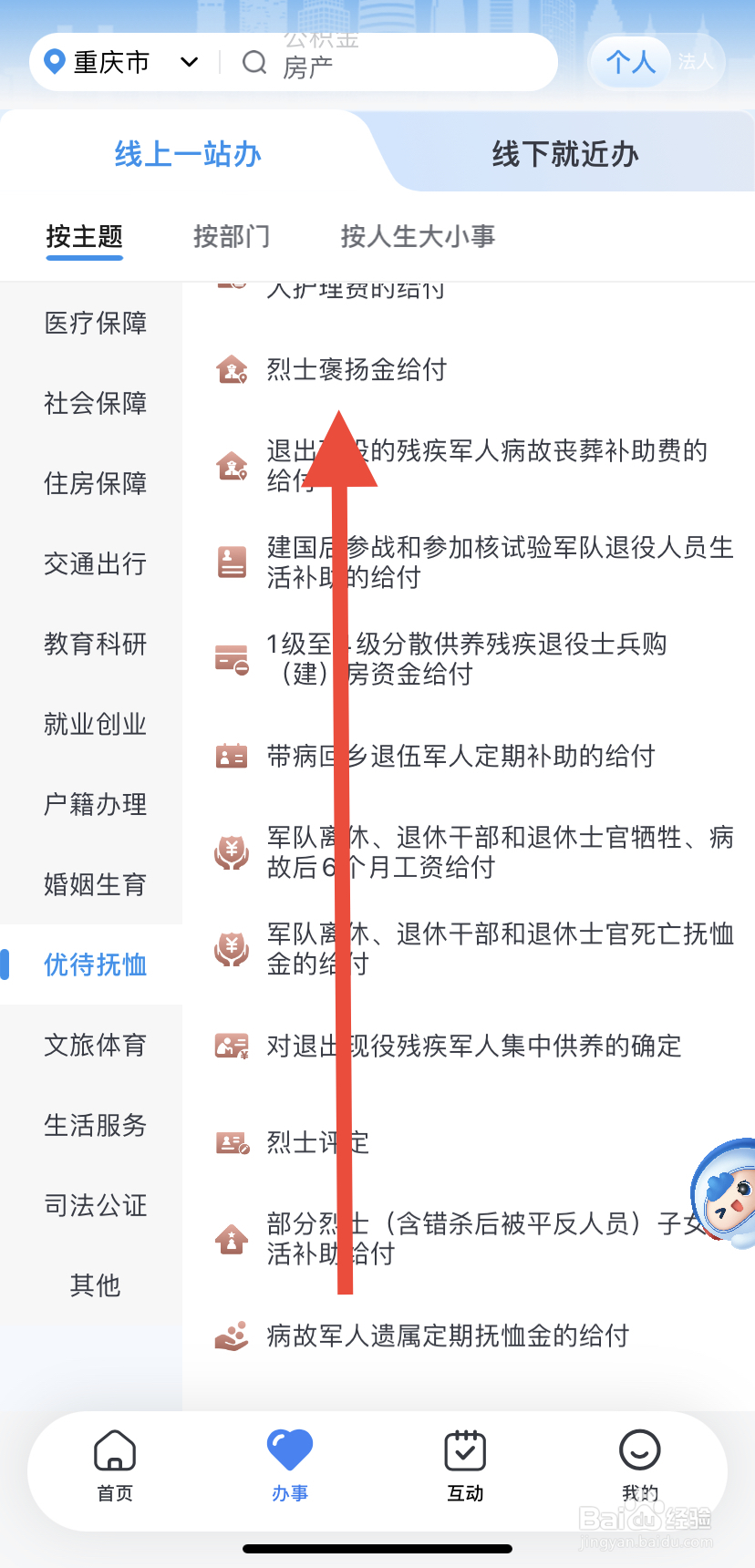Viewport: 755px width, 1568px height.
Task: Tap the hand-yen icon next to 病故军人遗属定期抚恤金的给付
Action: [231, 1336]
